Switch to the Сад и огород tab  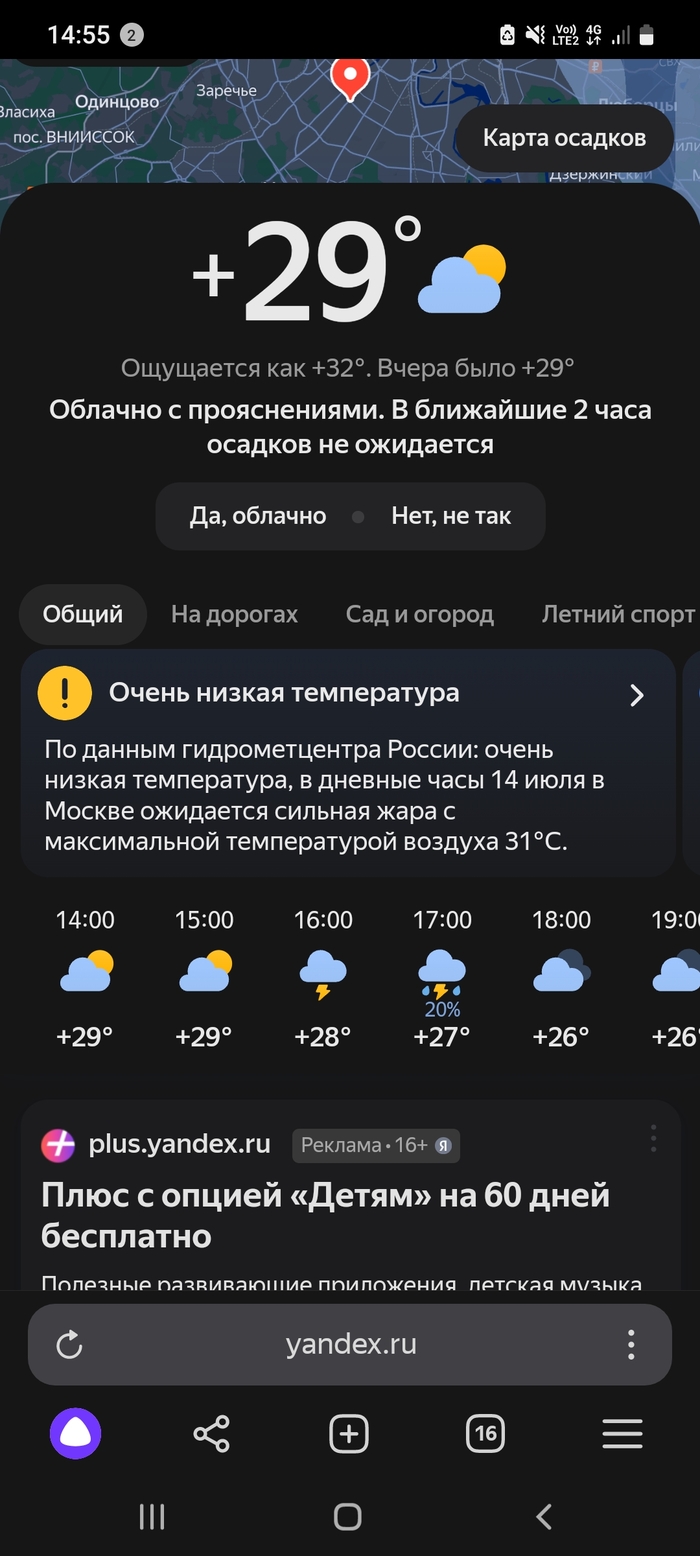click(x=419, y=614)
